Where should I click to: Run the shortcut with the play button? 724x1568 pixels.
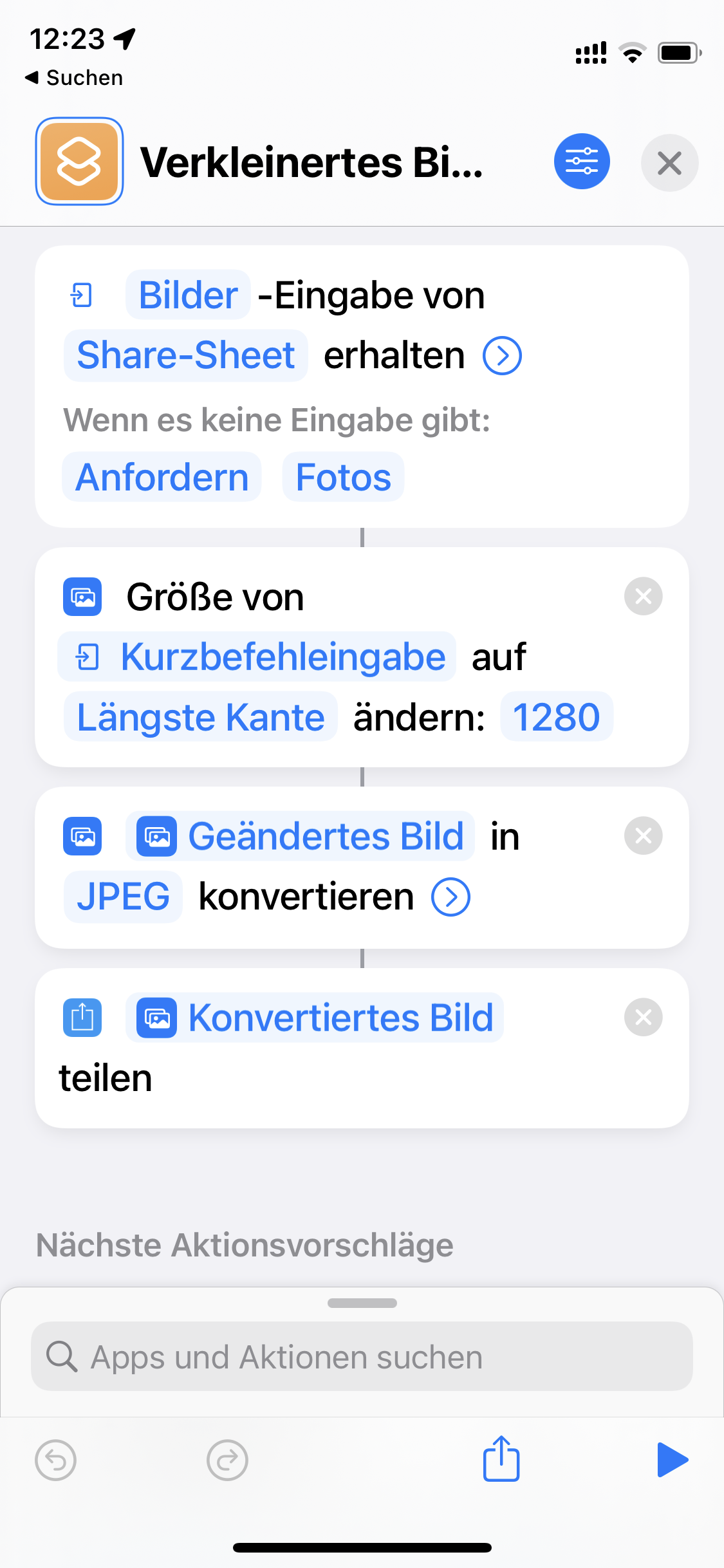[672, 1459]
